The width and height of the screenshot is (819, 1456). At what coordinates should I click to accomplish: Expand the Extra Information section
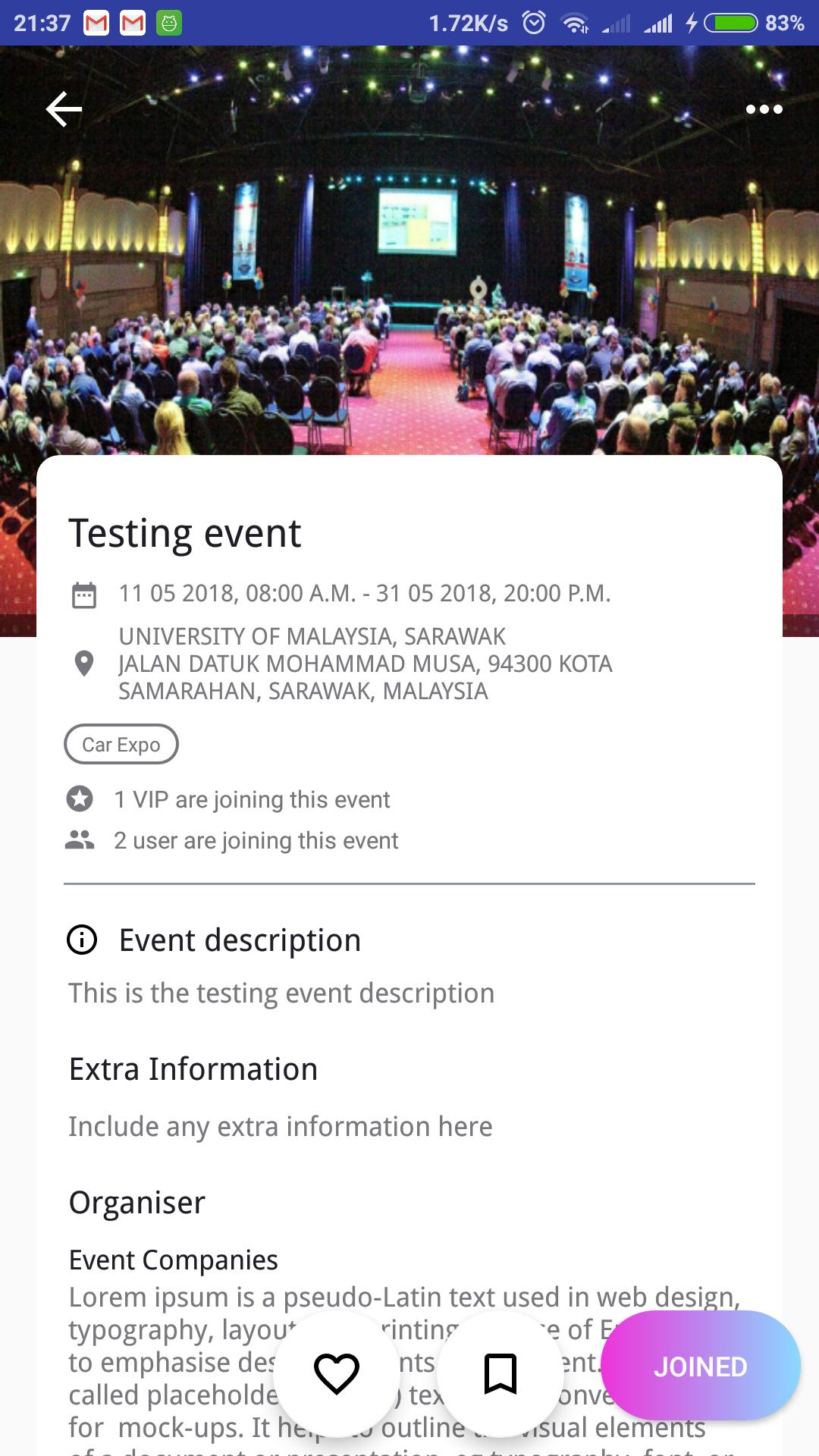tap(193, 1069)
